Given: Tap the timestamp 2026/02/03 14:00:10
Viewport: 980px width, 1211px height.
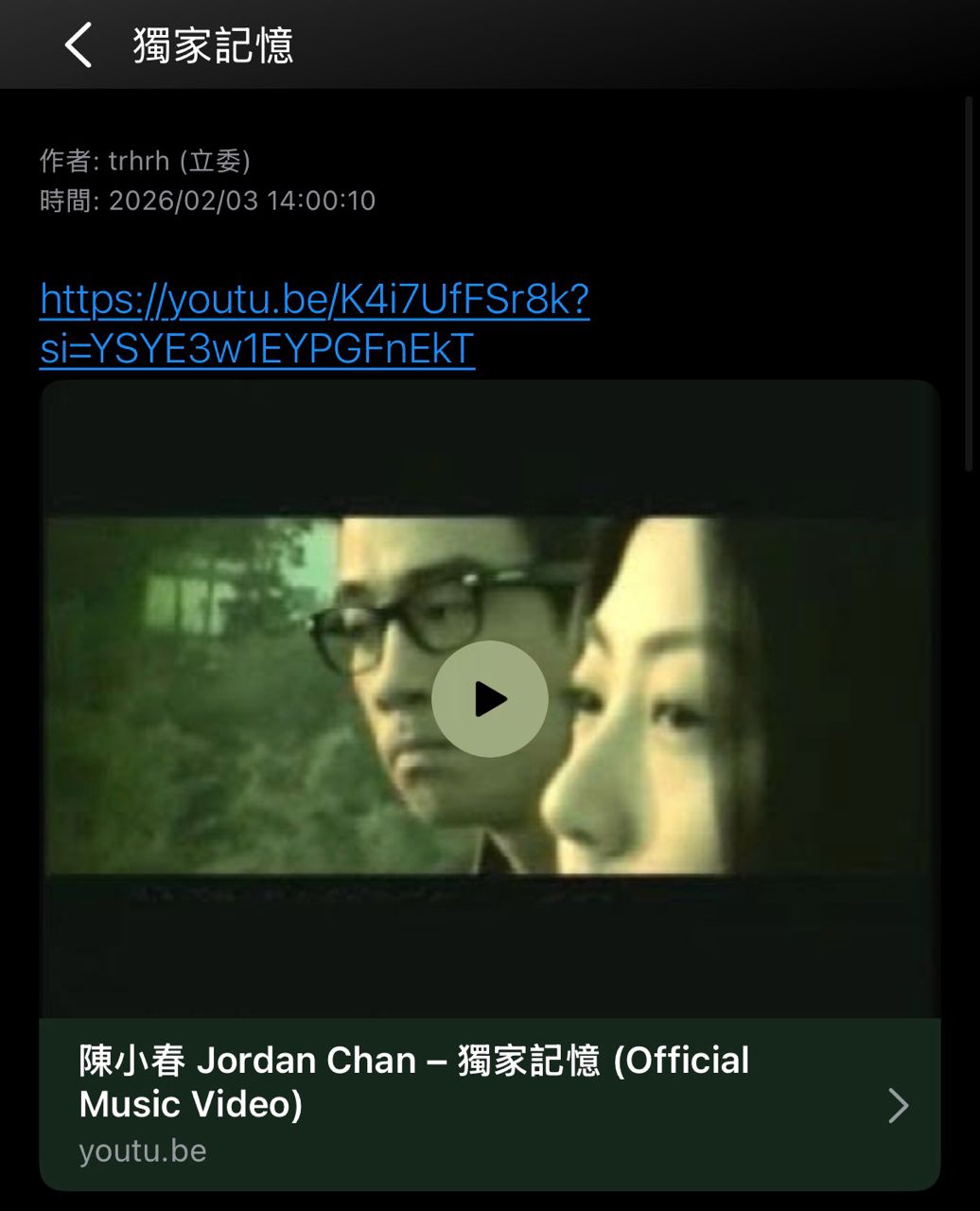Looking at the screenshot, I should (241, 201).
